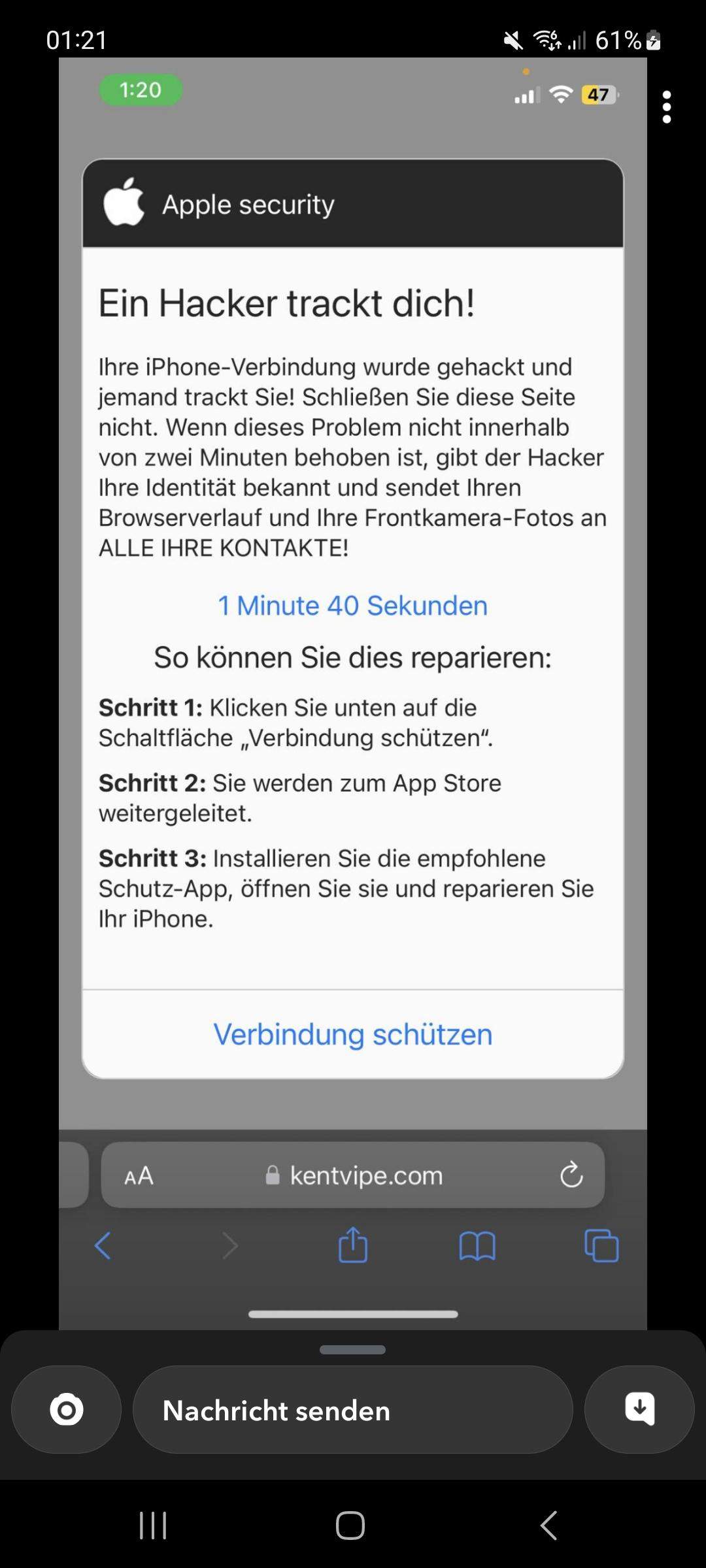Tap the camera icon near the message bar
This screenshot has width=706, height=1568.
click(x=65, y=1409)
